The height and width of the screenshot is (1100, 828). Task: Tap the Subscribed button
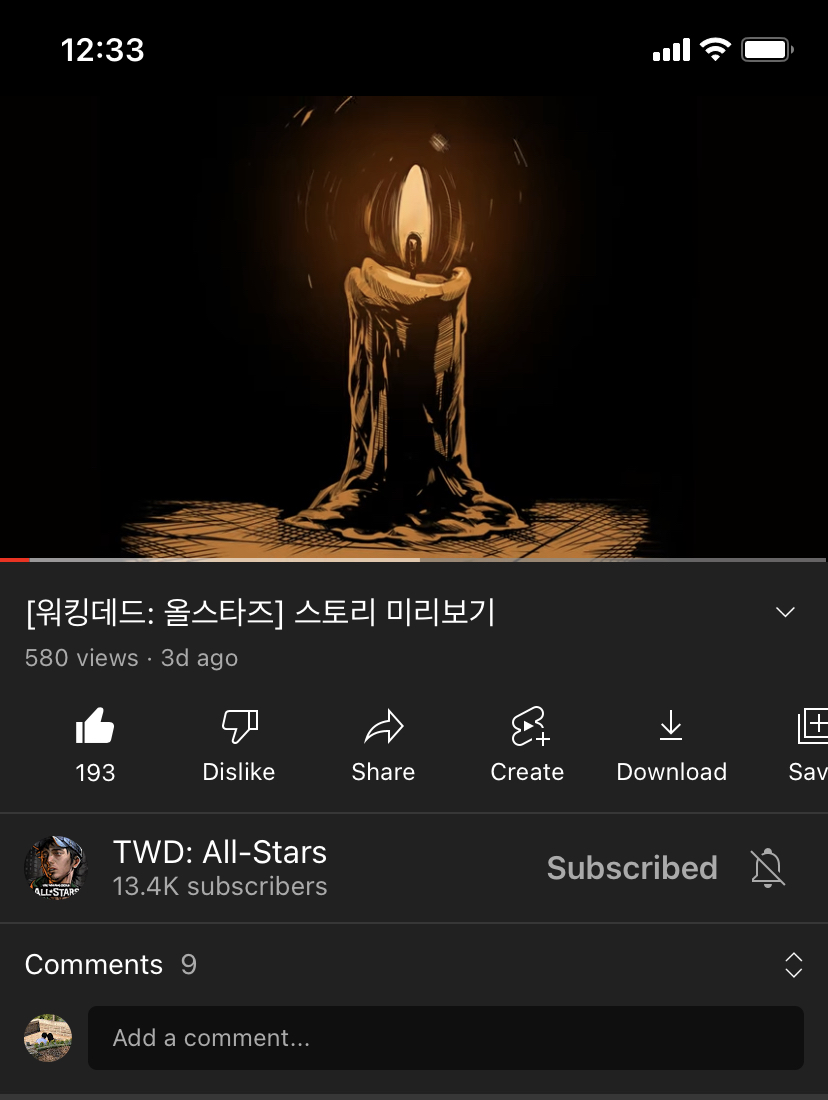point(632,867)
